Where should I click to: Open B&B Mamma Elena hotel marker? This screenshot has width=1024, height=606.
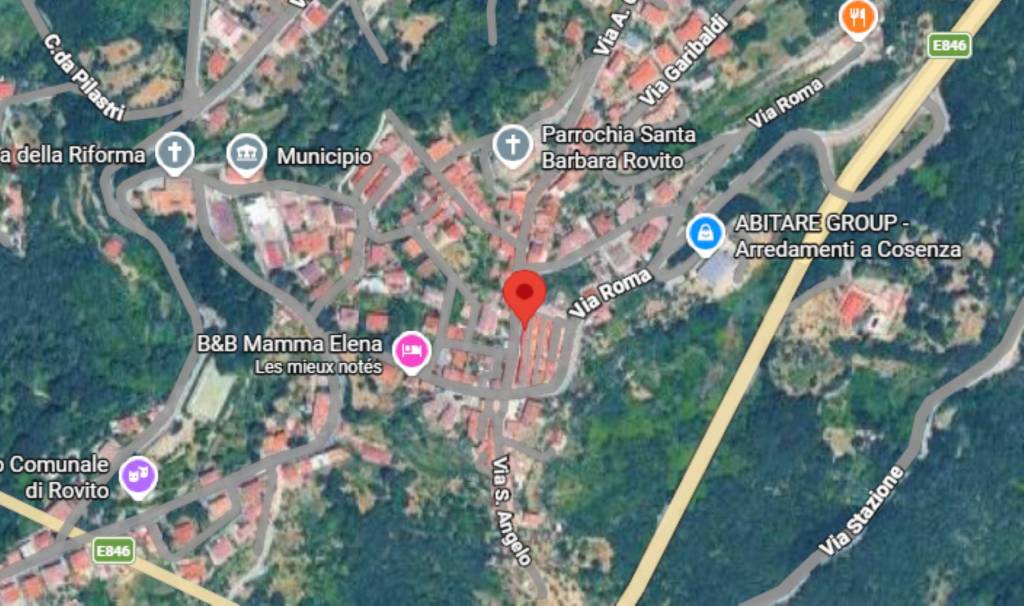[x=411, y=350]
